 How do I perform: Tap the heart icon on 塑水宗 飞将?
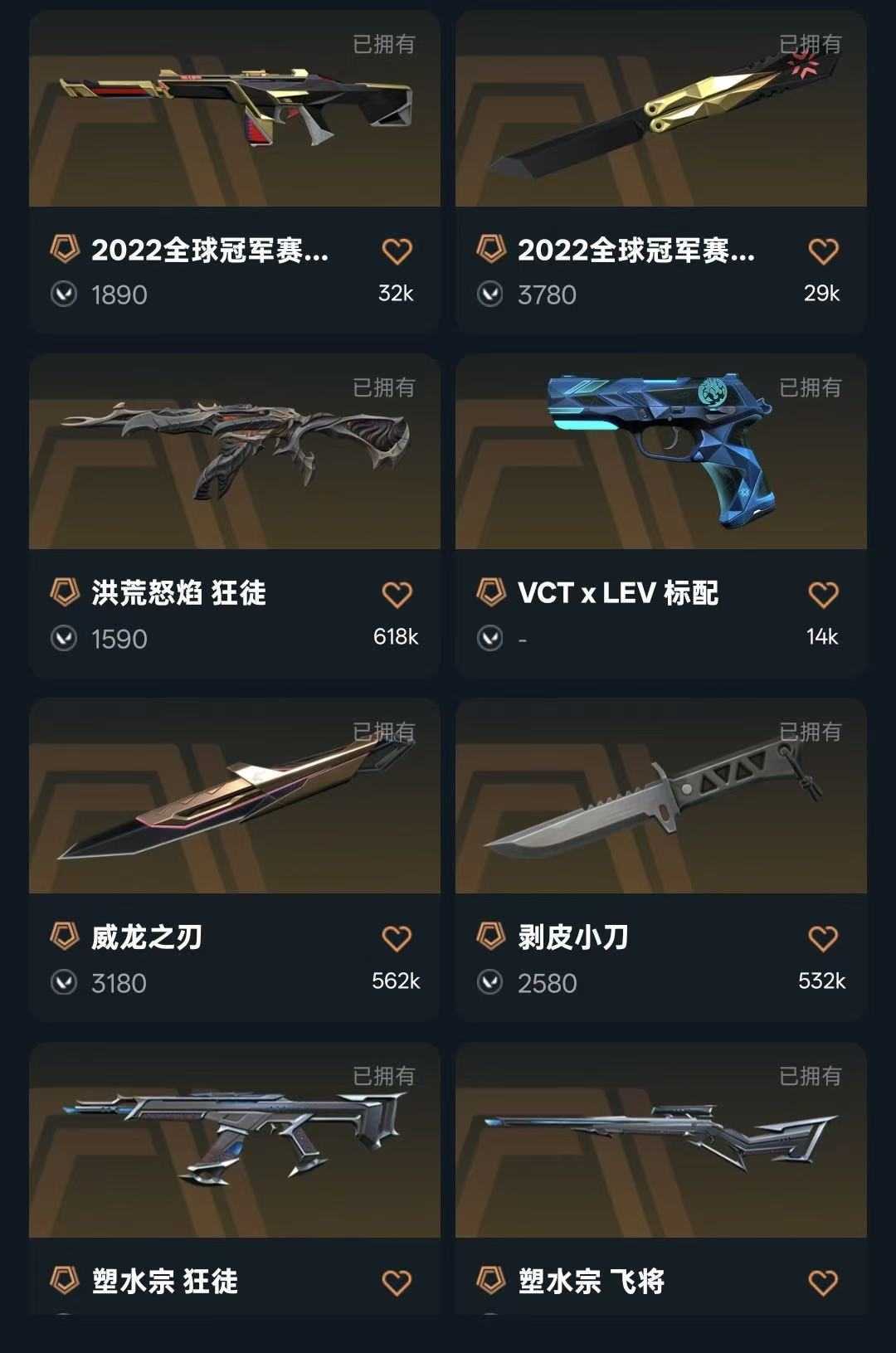823,1282
